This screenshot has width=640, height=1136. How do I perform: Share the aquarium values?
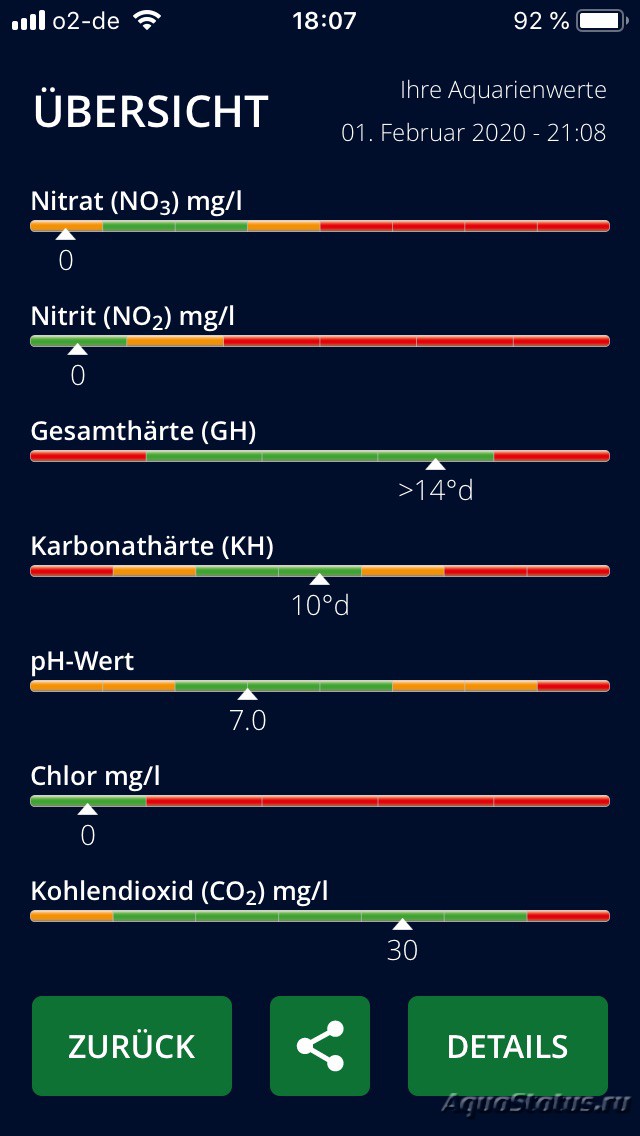(x=320, y=1045)
